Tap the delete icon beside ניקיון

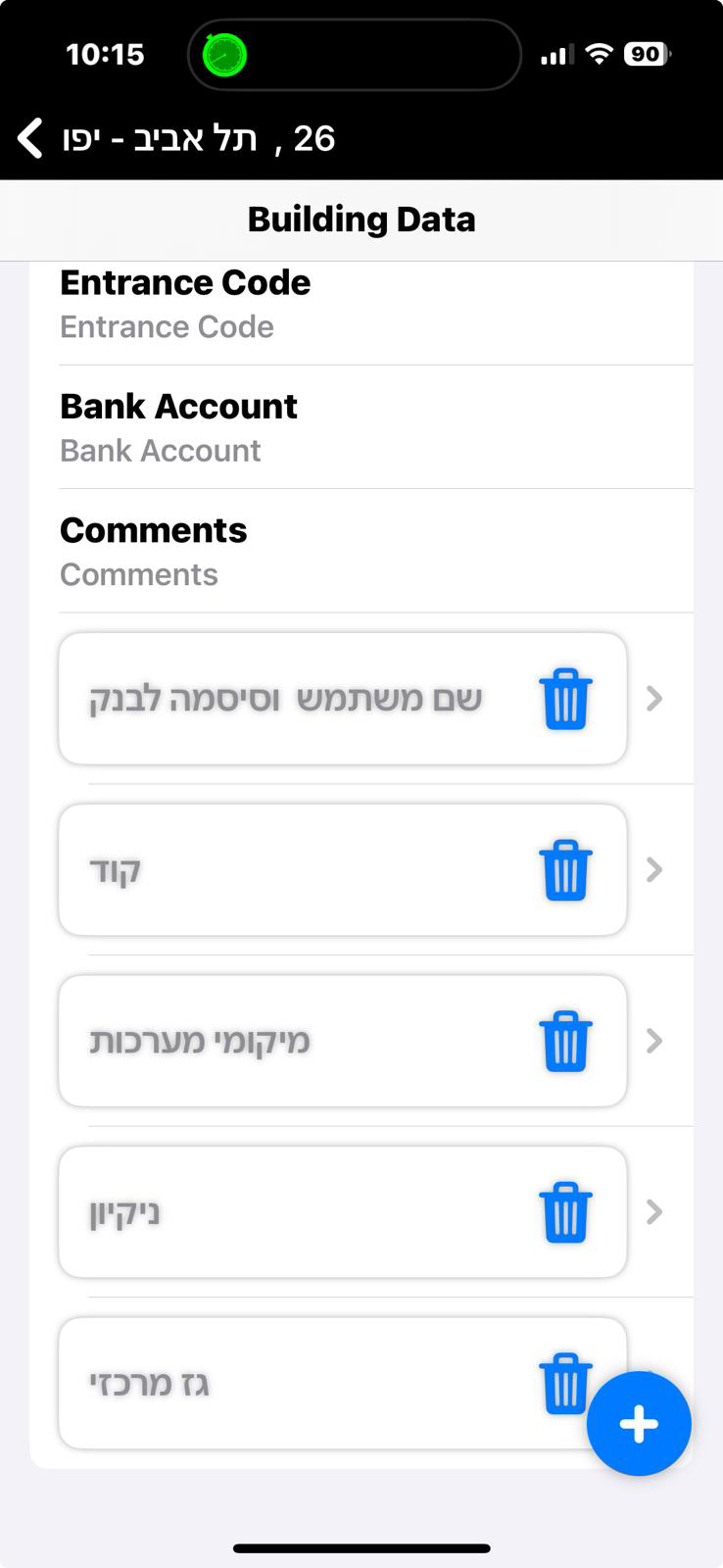[x=564, y=1211]
